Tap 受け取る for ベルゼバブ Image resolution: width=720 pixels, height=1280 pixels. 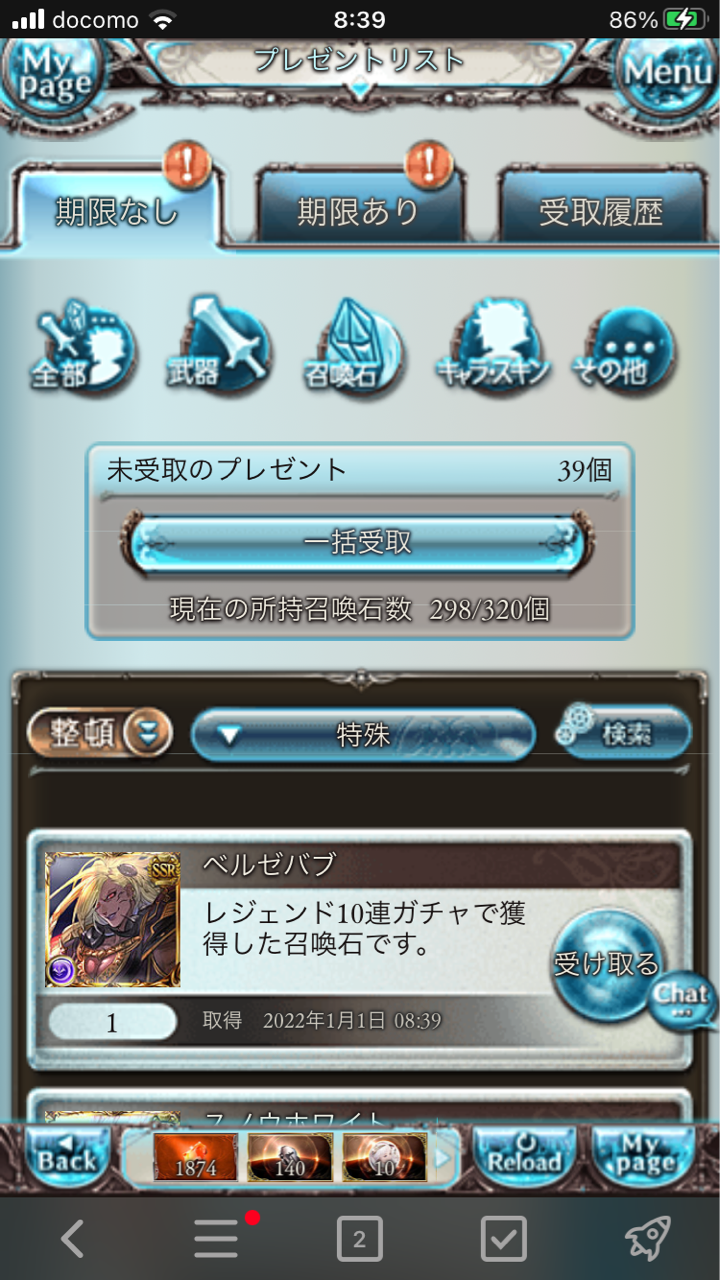[606, 964]
